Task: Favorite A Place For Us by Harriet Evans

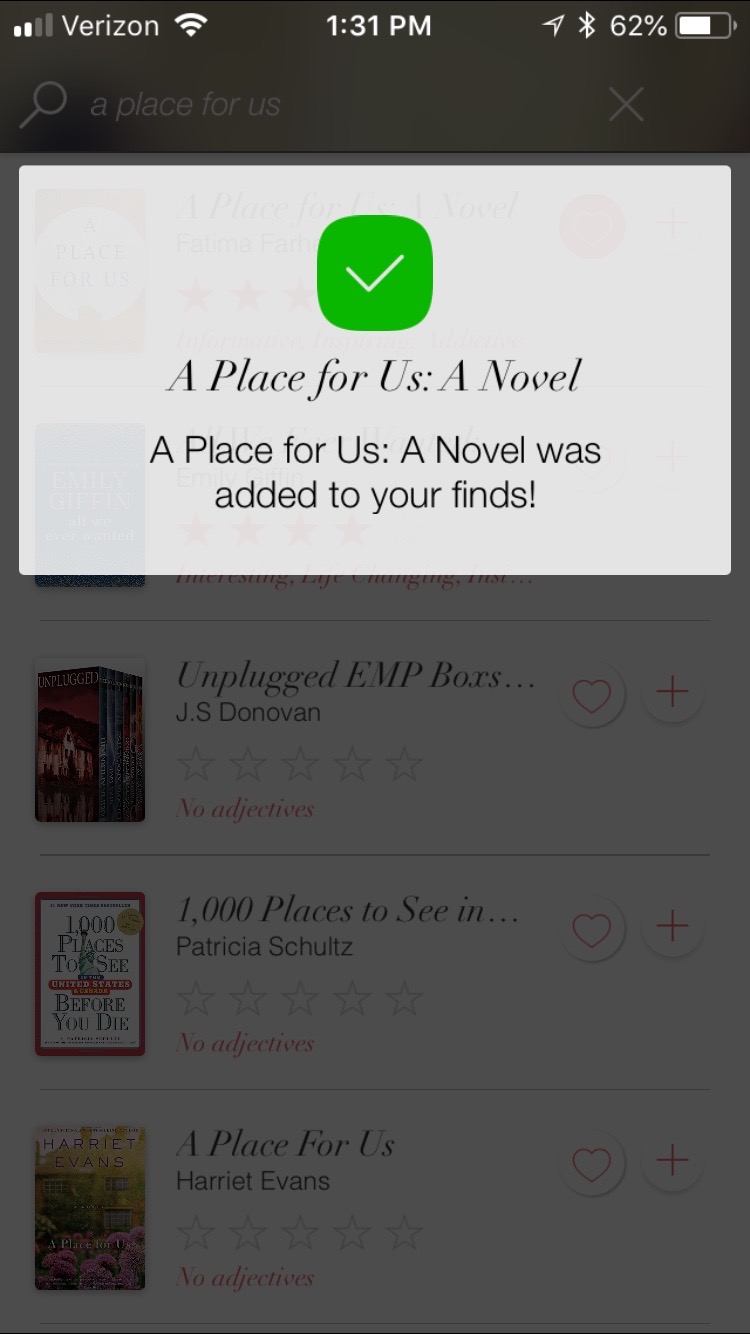Action: [x=591, y=1164]
